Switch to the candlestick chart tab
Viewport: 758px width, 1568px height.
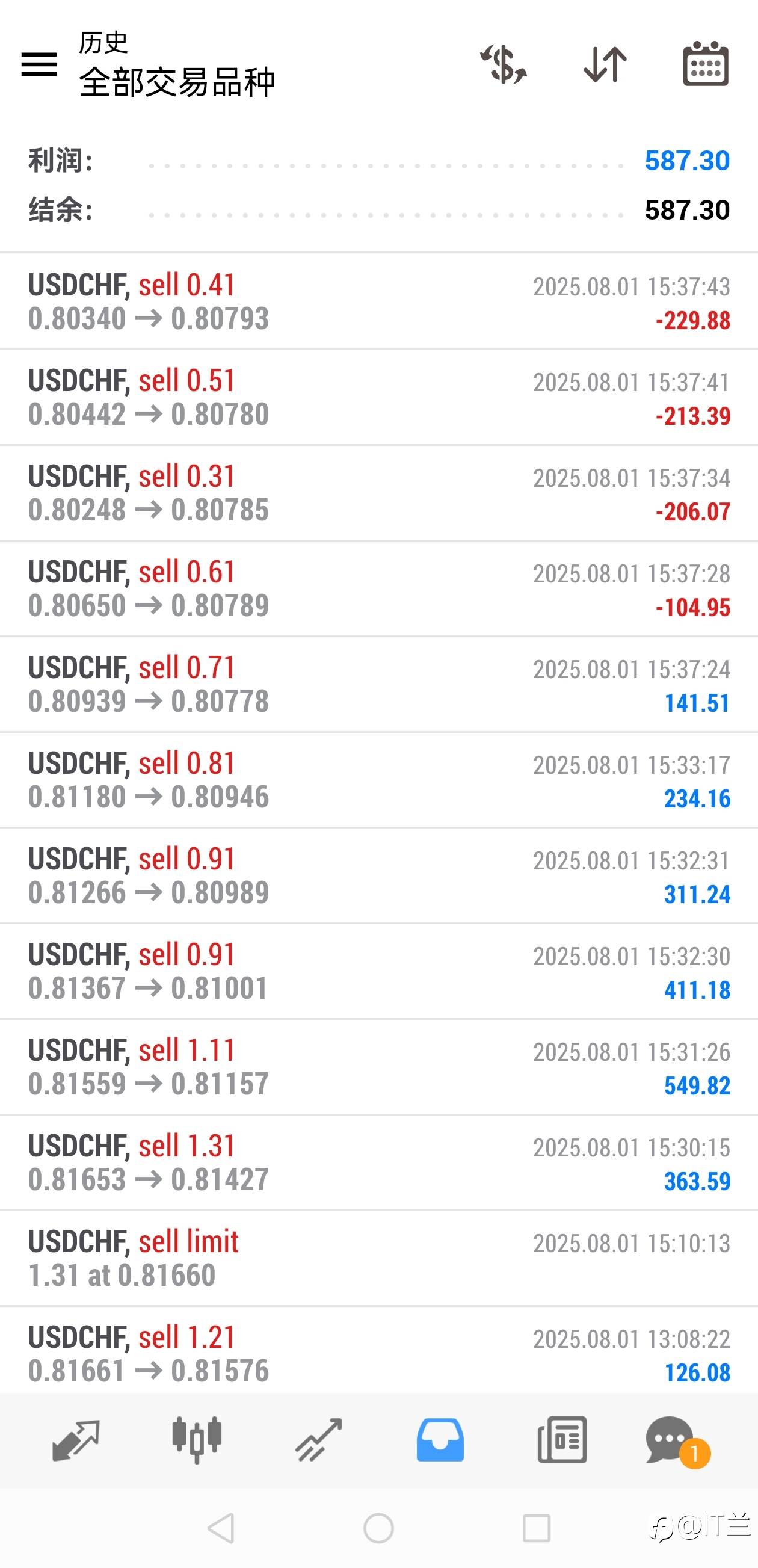click(x=197, y=1440)
